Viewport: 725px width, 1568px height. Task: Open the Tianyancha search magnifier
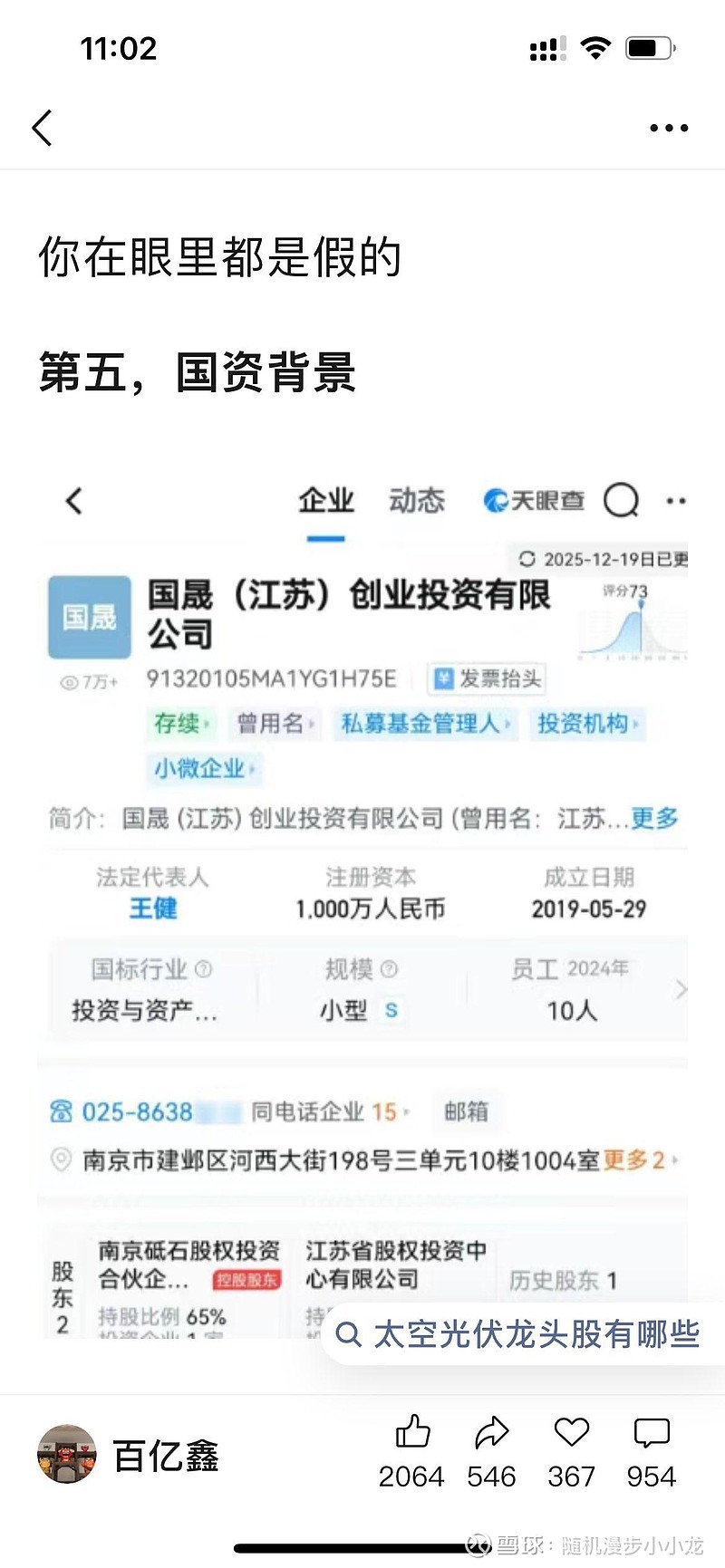(x=621, y=501)
